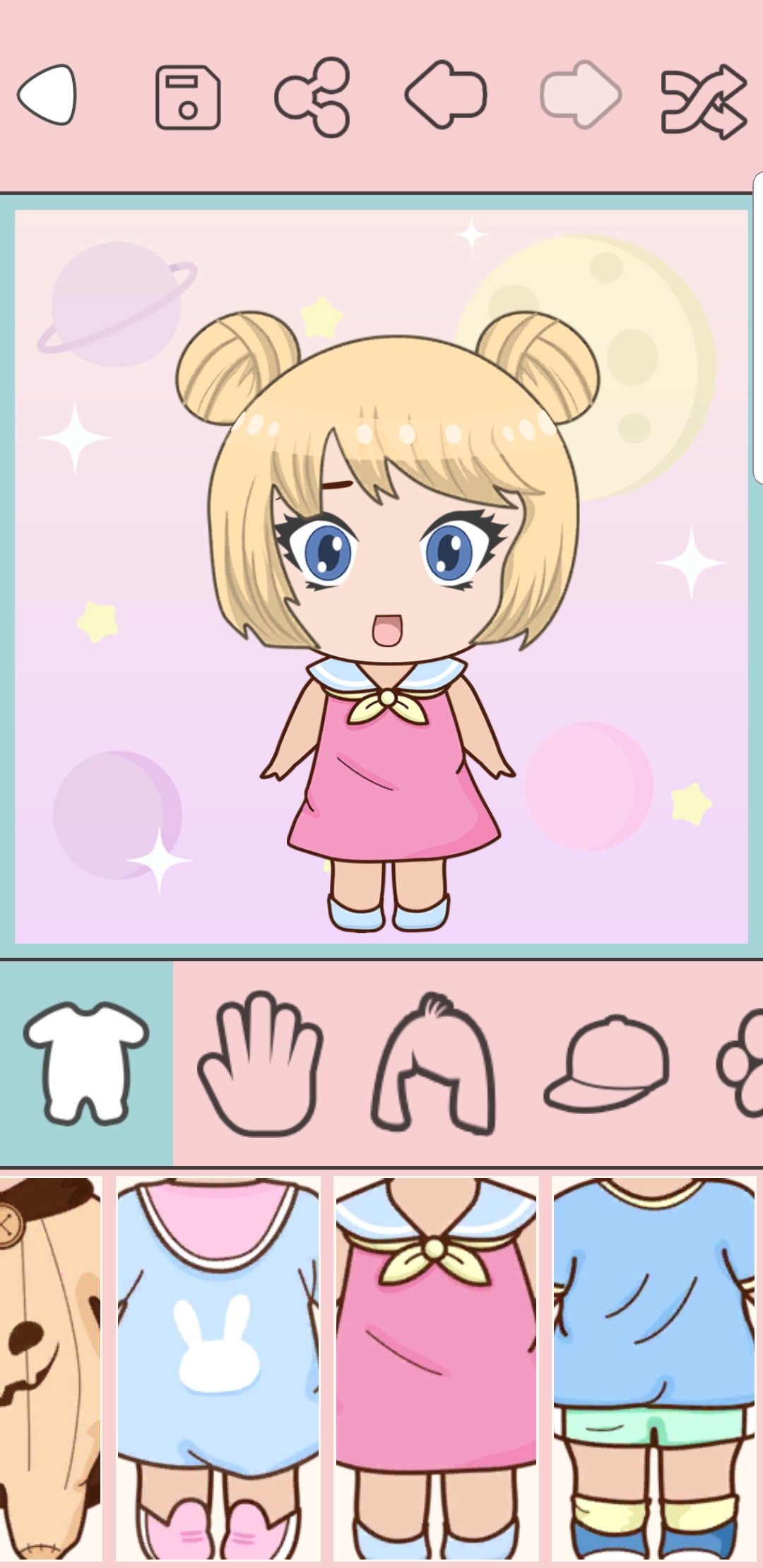This screenshot has width=763, height=1568.
Task: Switch to the hair category
Action: click(433, 1063)
